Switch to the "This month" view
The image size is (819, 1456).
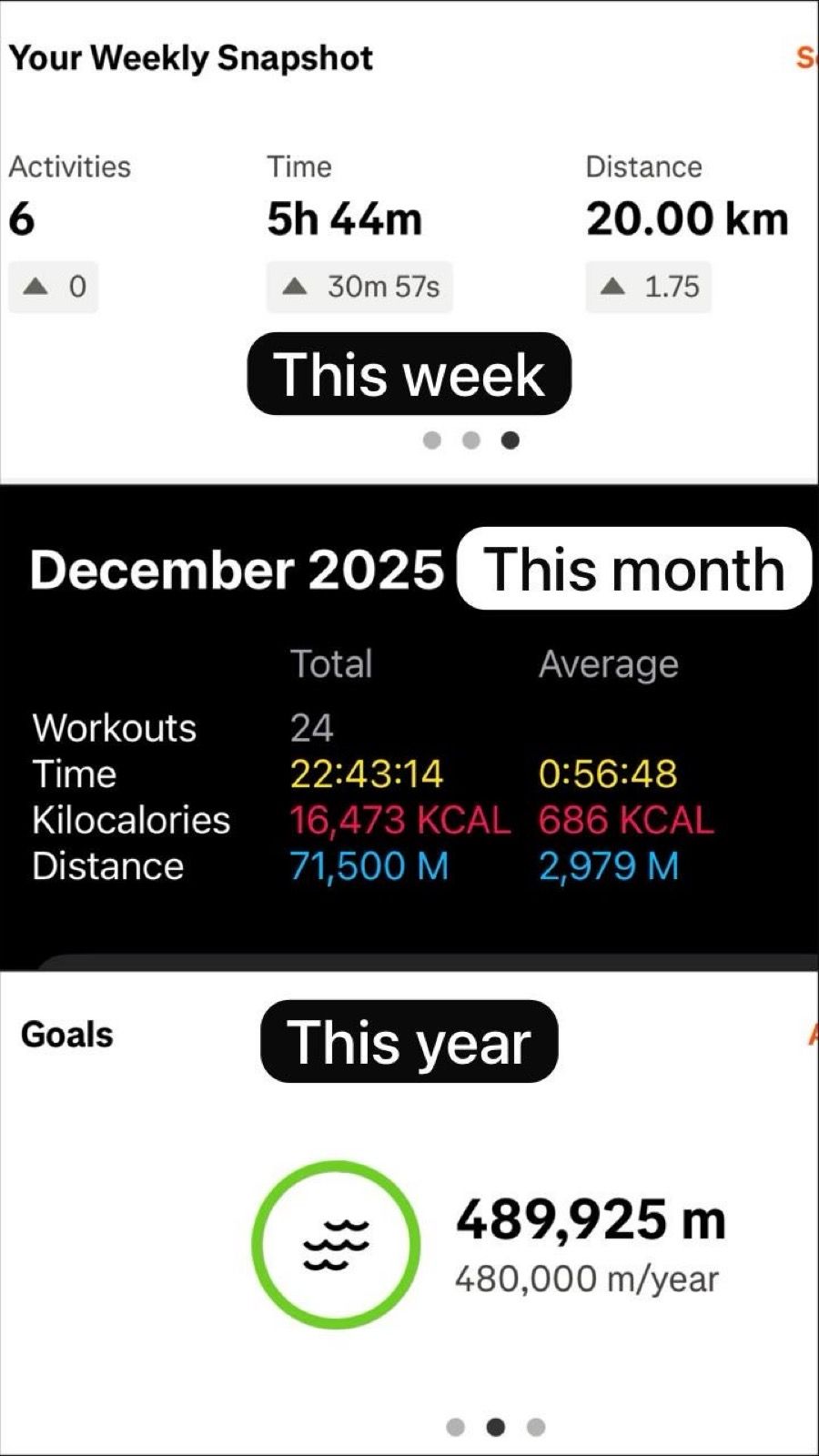point(633,569)
